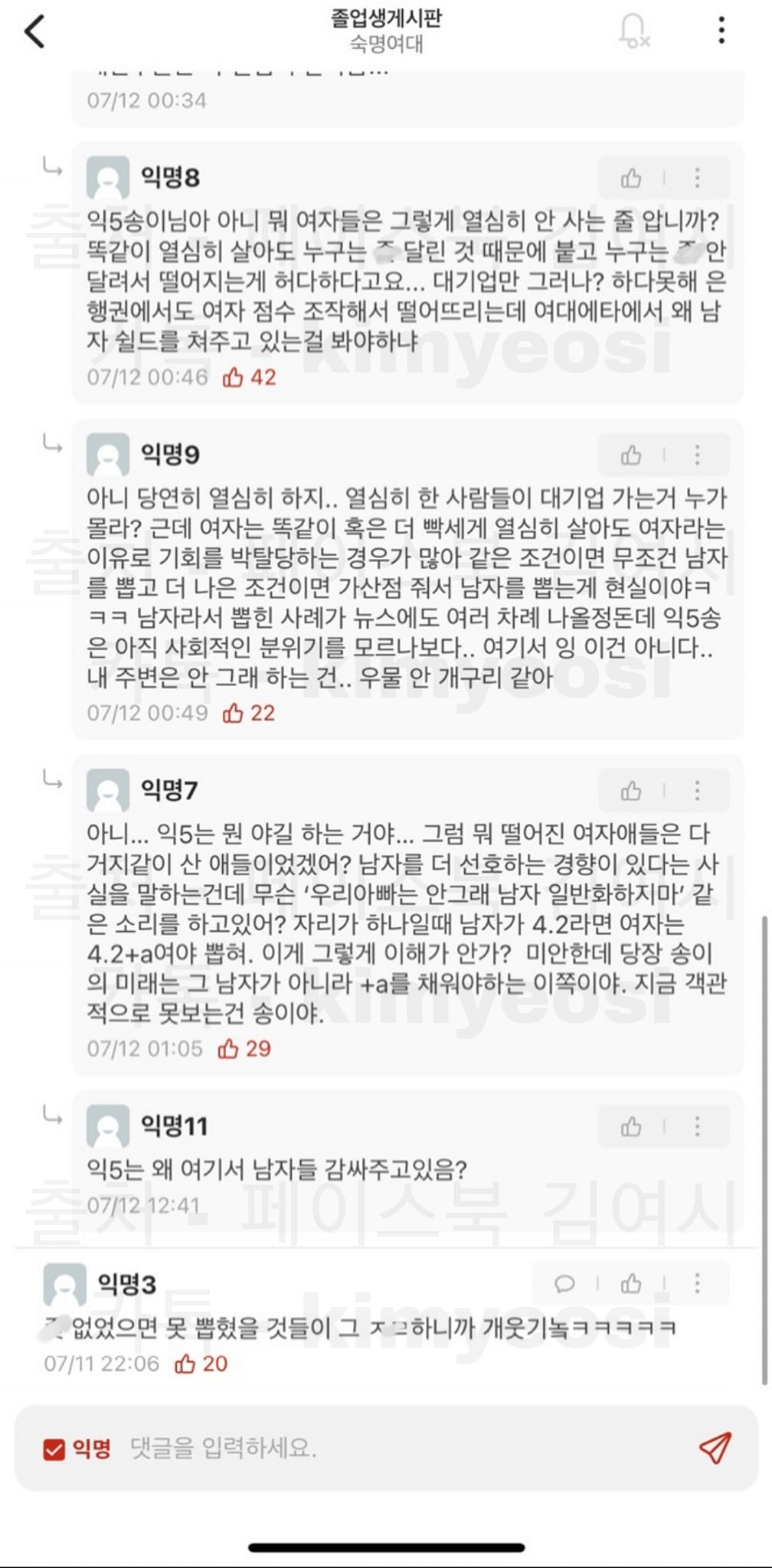Go back with the top-left arrow
The width and height of the screenshot is (772, 1568).
click(x=35, y=32)
